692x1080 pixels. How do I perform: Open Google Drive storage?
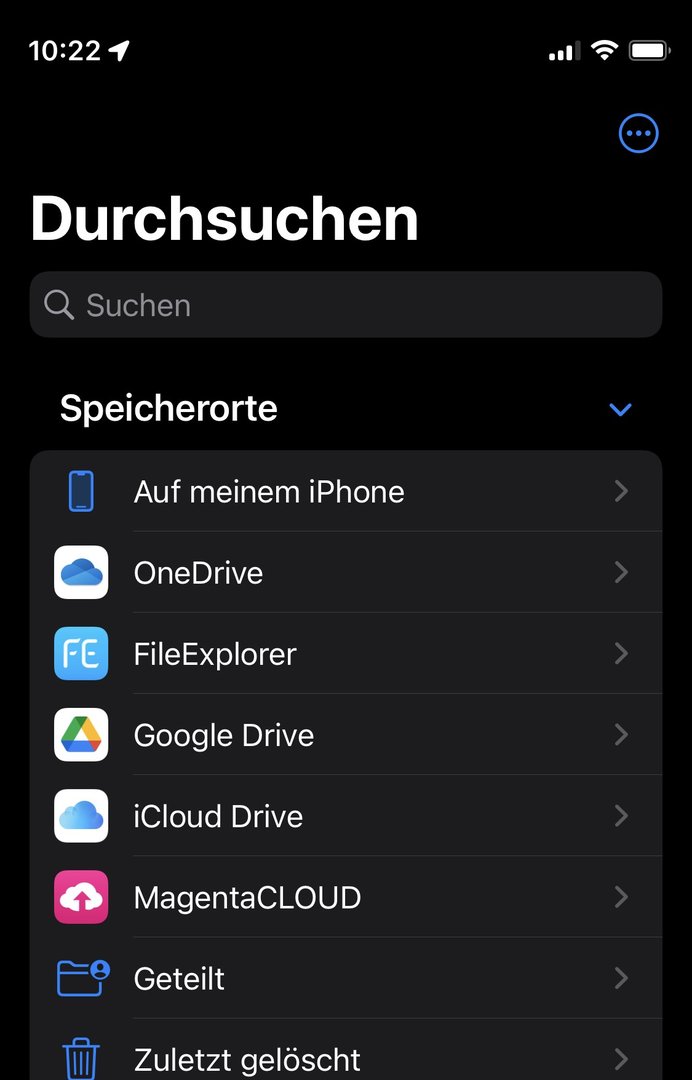tap(346, 735)
